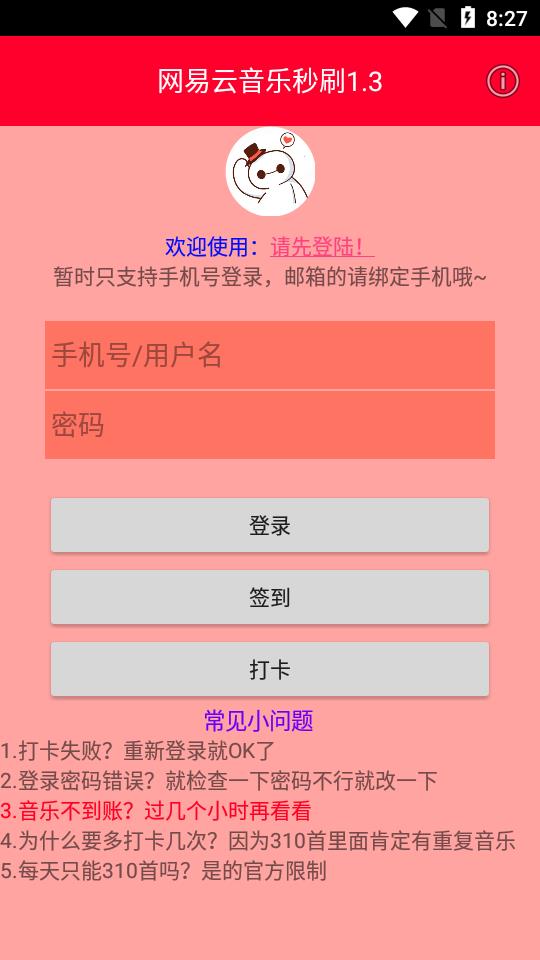This screenshot has width=540, height=960.
Task: Open the info icon in the app bar
Action: pos(503,81)
